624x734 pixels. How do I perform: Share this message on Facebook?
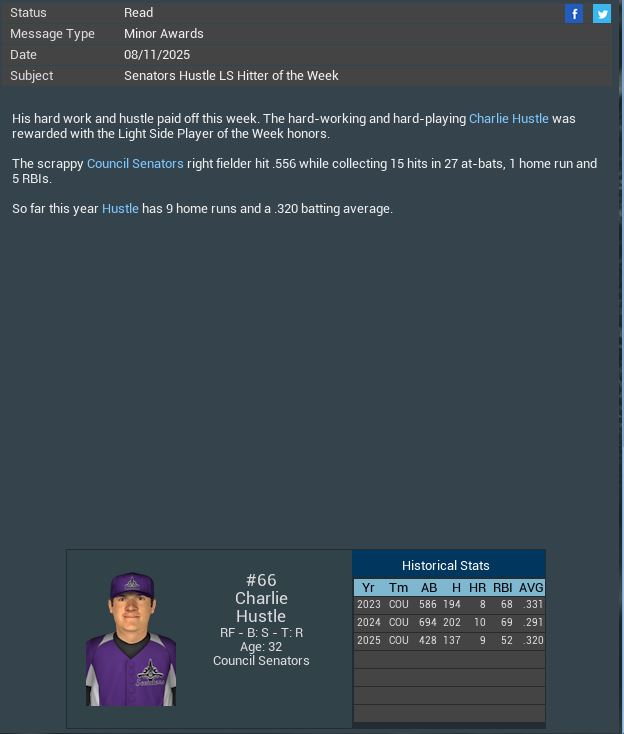574,13
